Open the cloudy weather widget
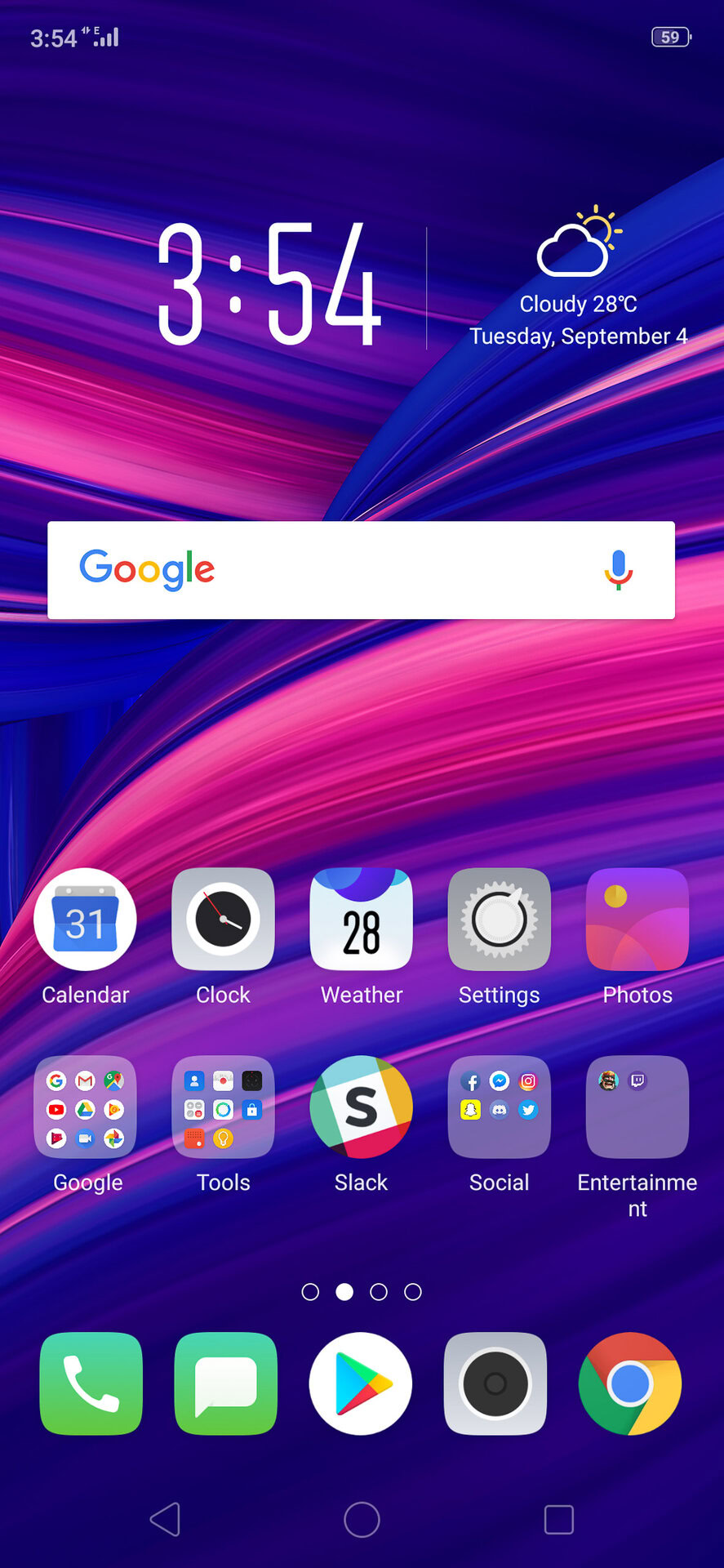The image size is (724, 1568). tap(578, 278)
